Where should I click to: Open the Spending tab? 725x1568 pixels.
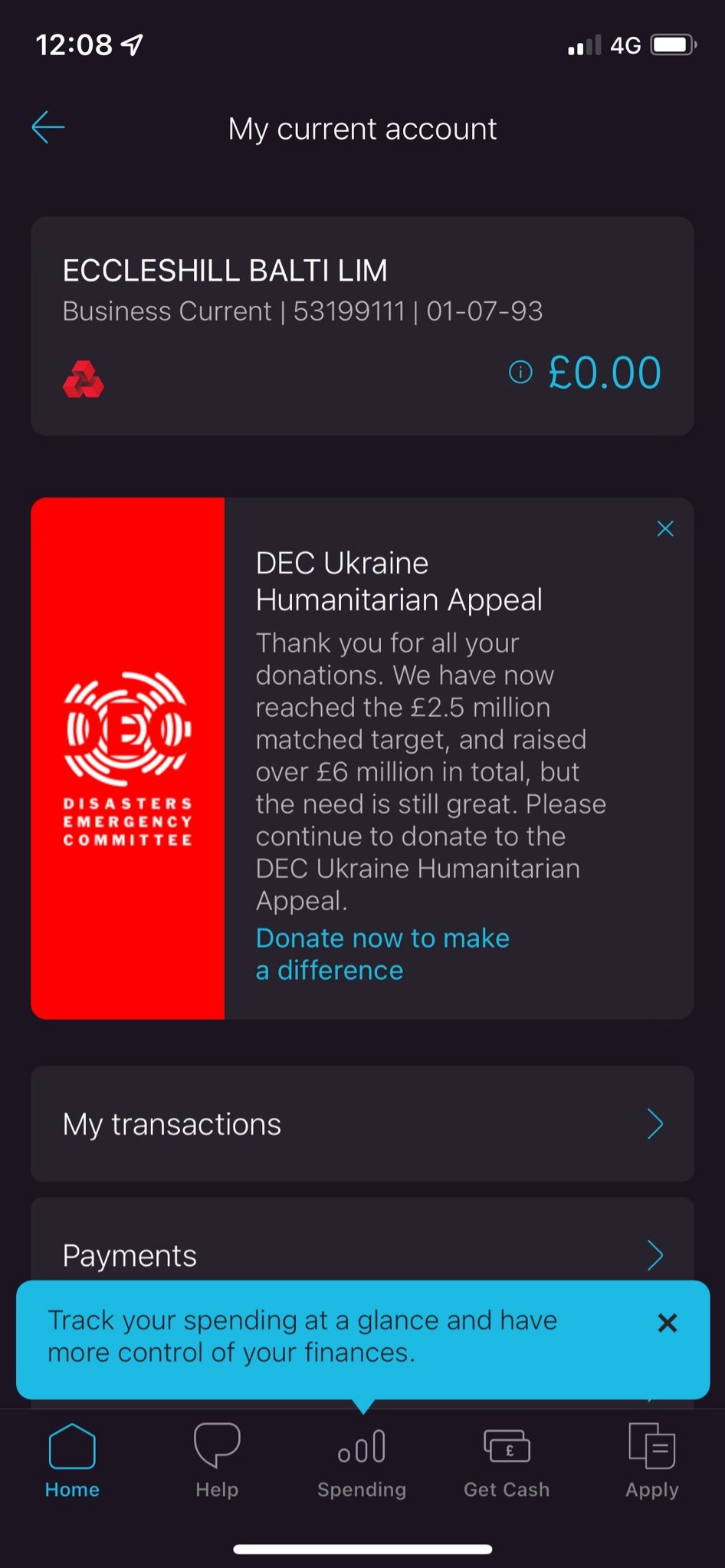pos(362,1461)
